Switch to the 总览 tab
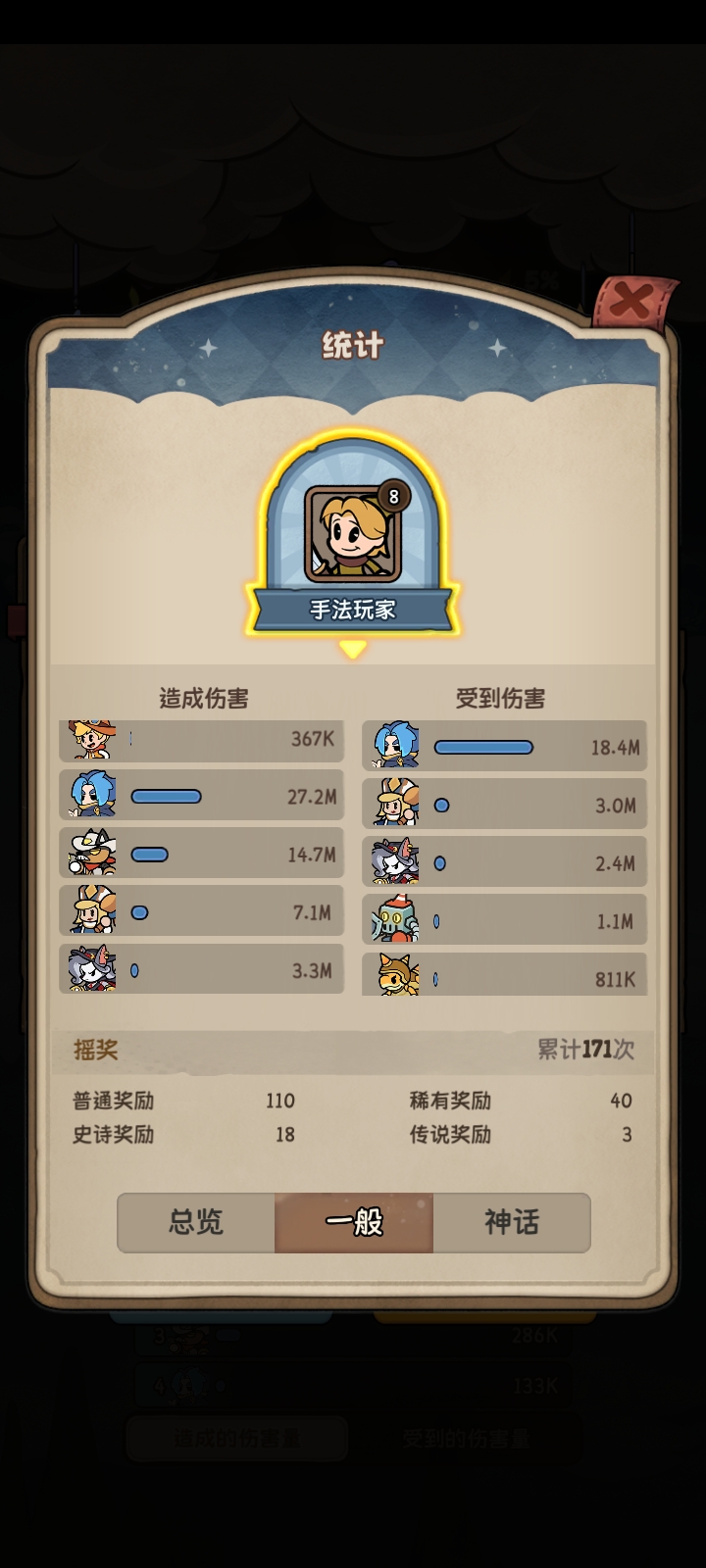The height and width of the screenshot is (1568, 706). (x=194, y=1223)
